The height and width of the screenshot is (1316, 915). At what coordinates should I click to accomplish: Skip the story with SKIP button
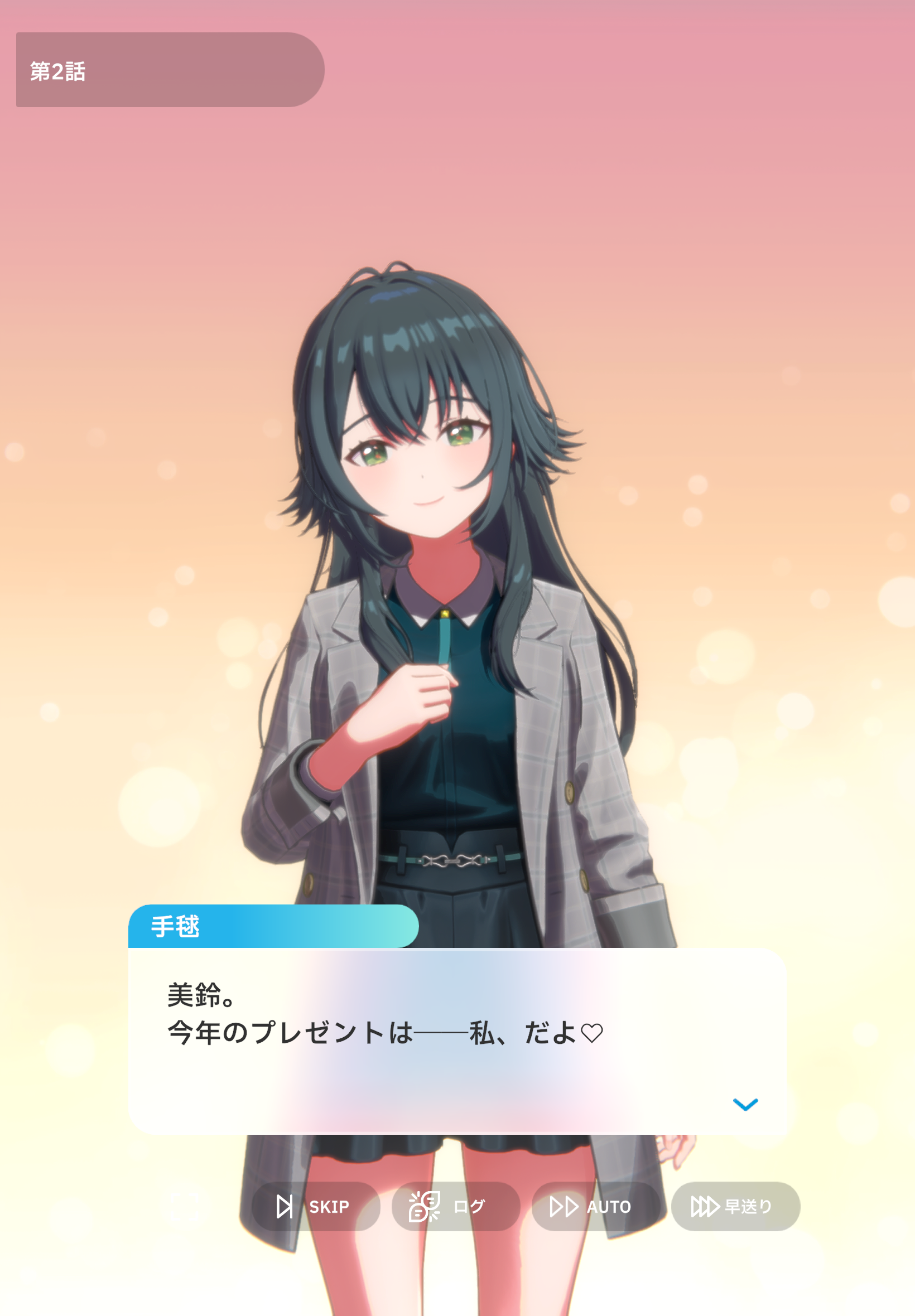[316, 1206]
